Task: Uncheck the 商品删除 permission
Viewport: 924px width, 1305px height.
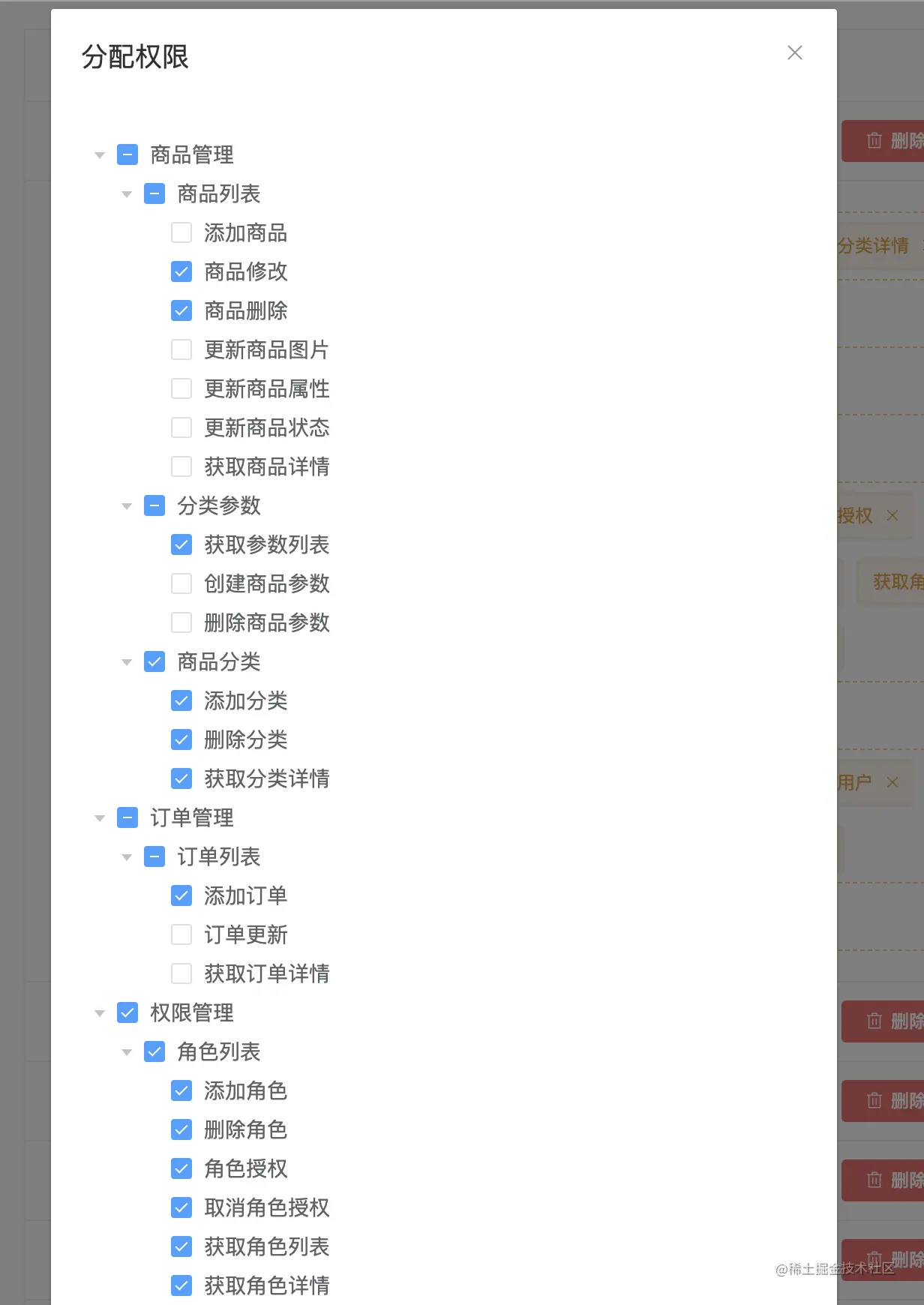Action: point(181,310)
